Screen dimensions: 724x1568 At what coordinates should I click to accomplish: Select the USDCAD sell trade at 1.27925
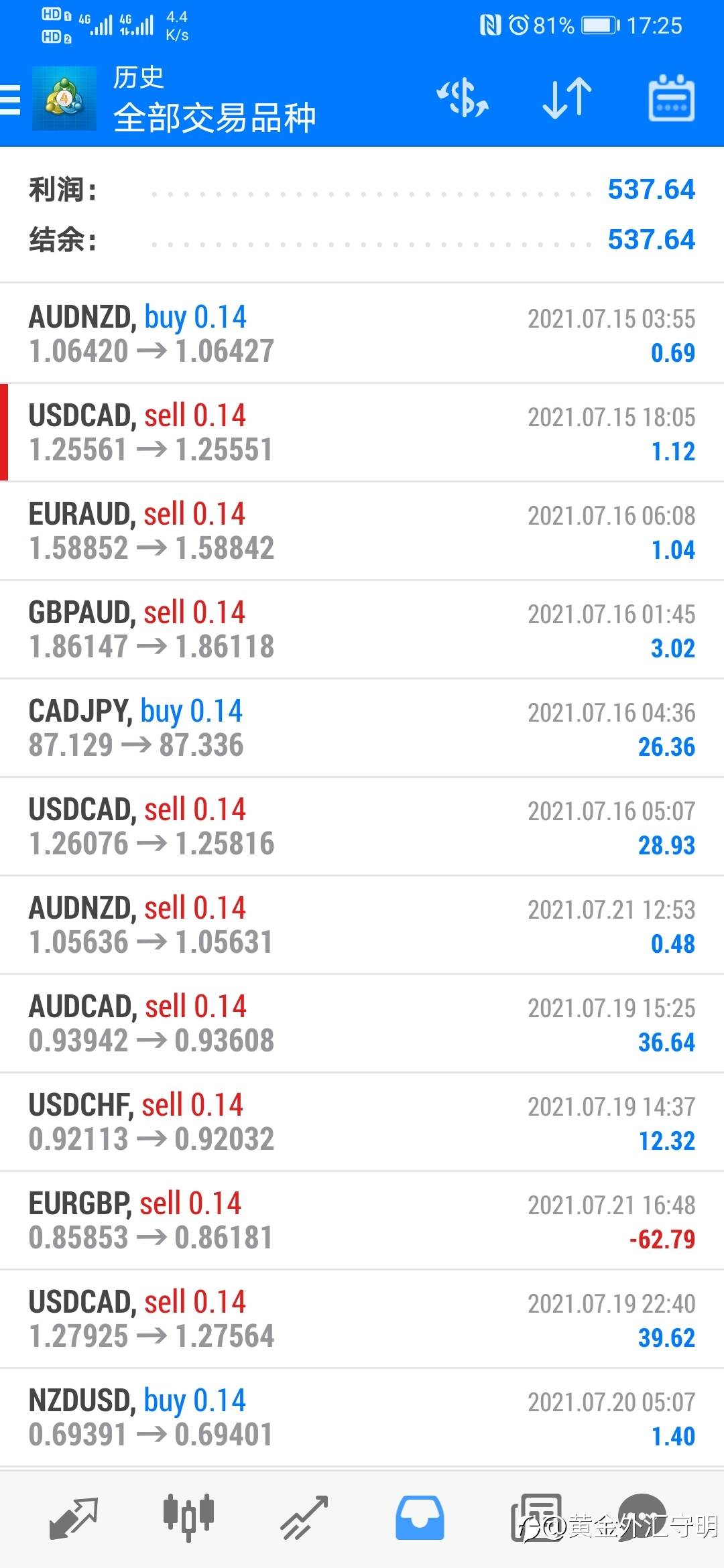point(362,1319)
